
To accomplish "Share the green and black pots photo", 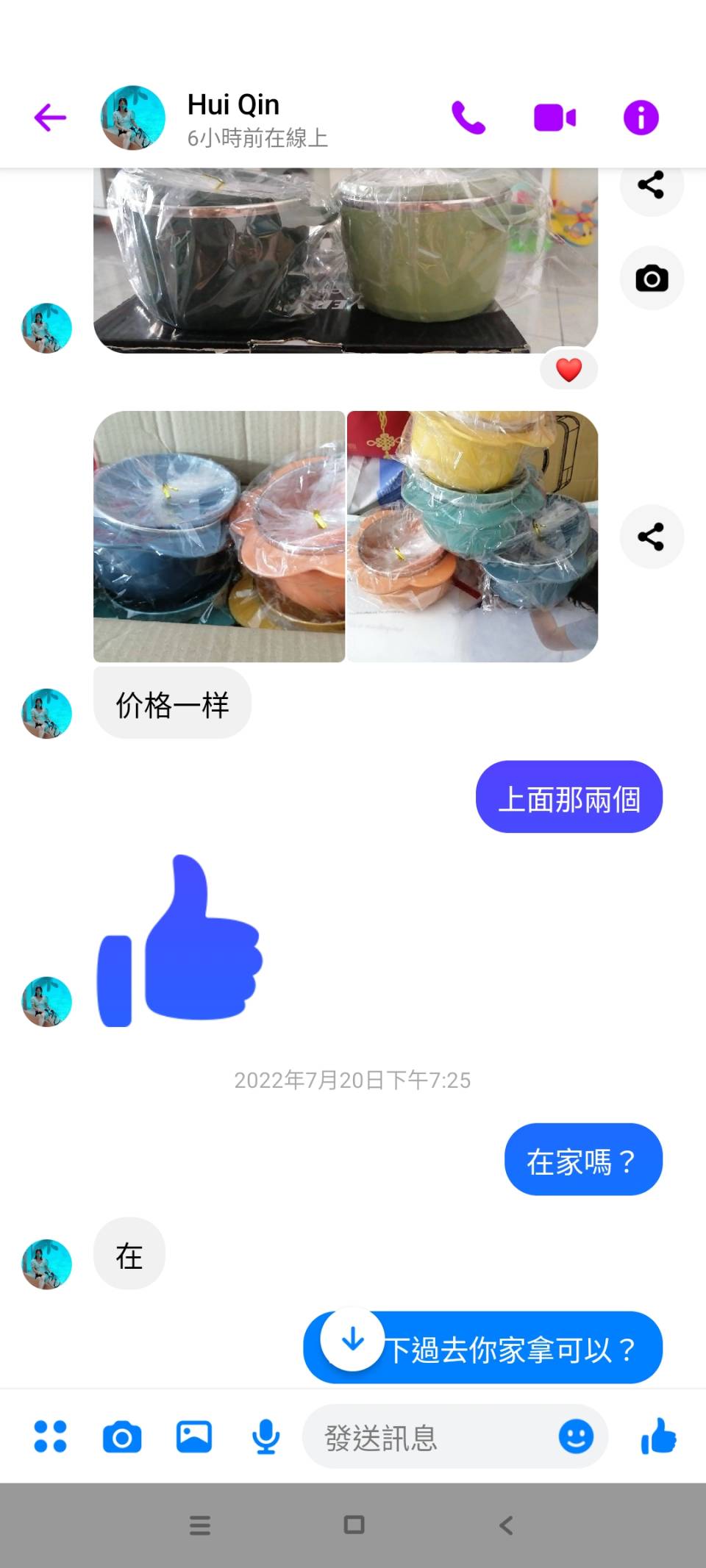I will pos(652,186).
